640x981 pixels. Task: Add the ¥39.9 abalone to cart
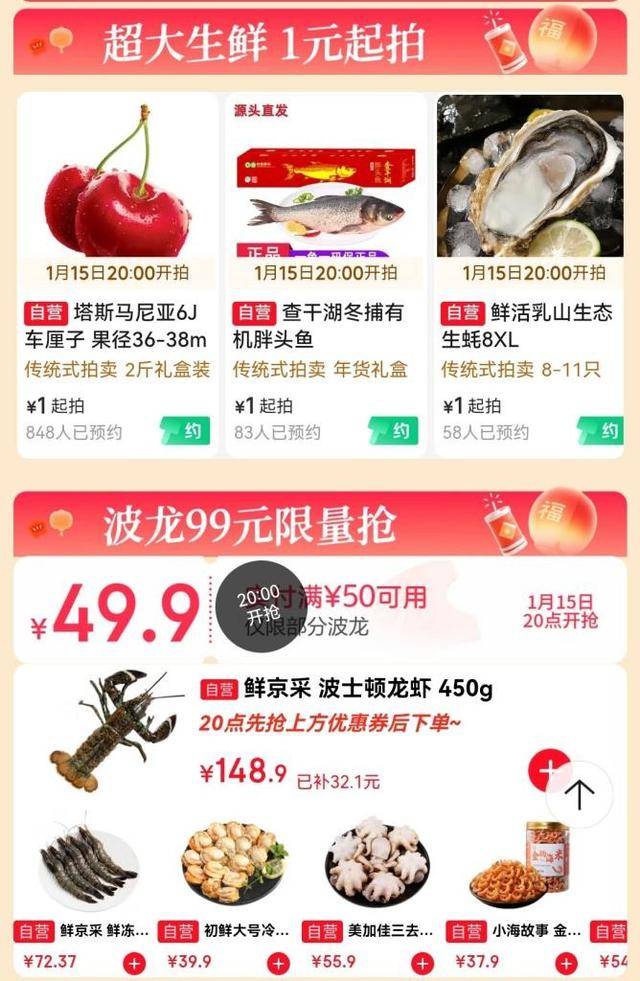278,964
